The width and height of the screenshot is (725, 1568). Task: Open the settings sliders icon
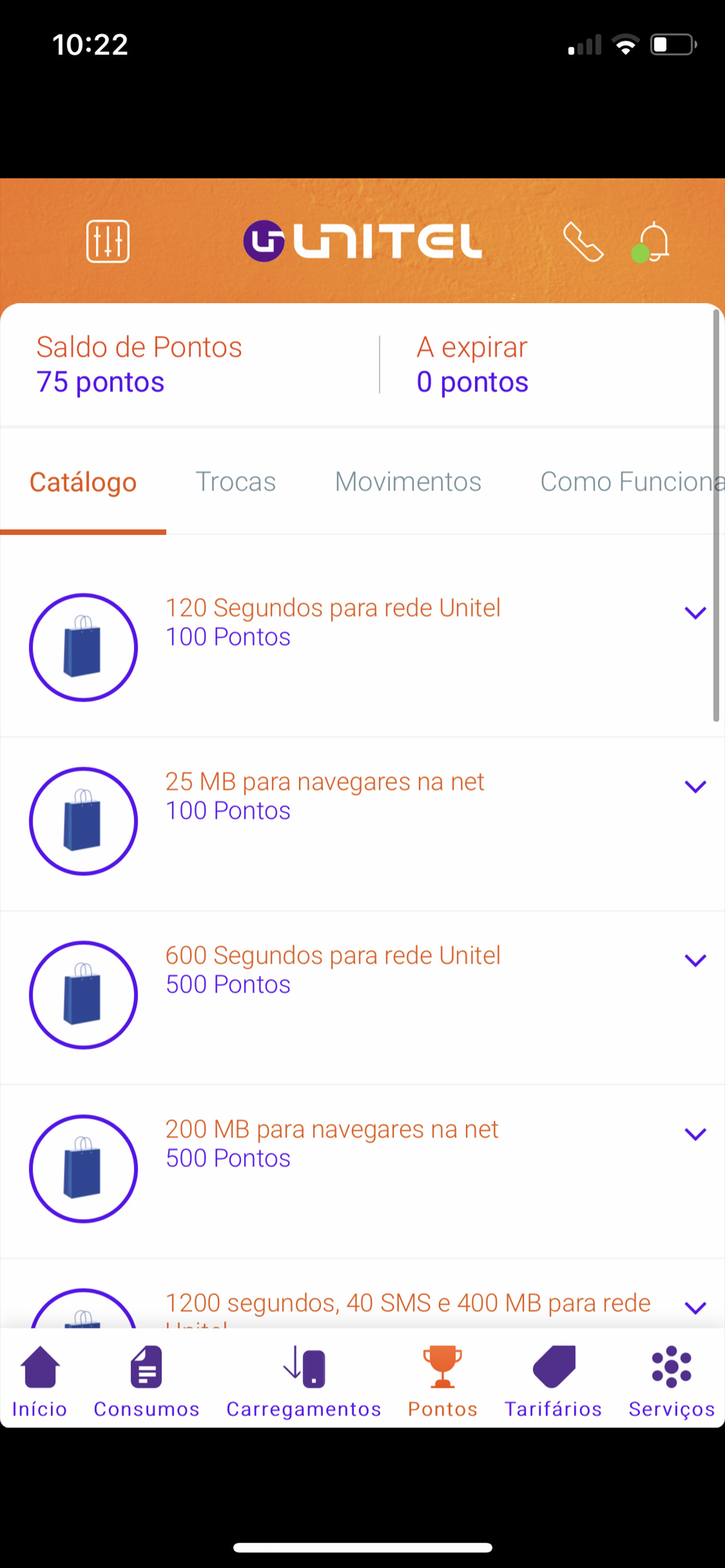108,242
